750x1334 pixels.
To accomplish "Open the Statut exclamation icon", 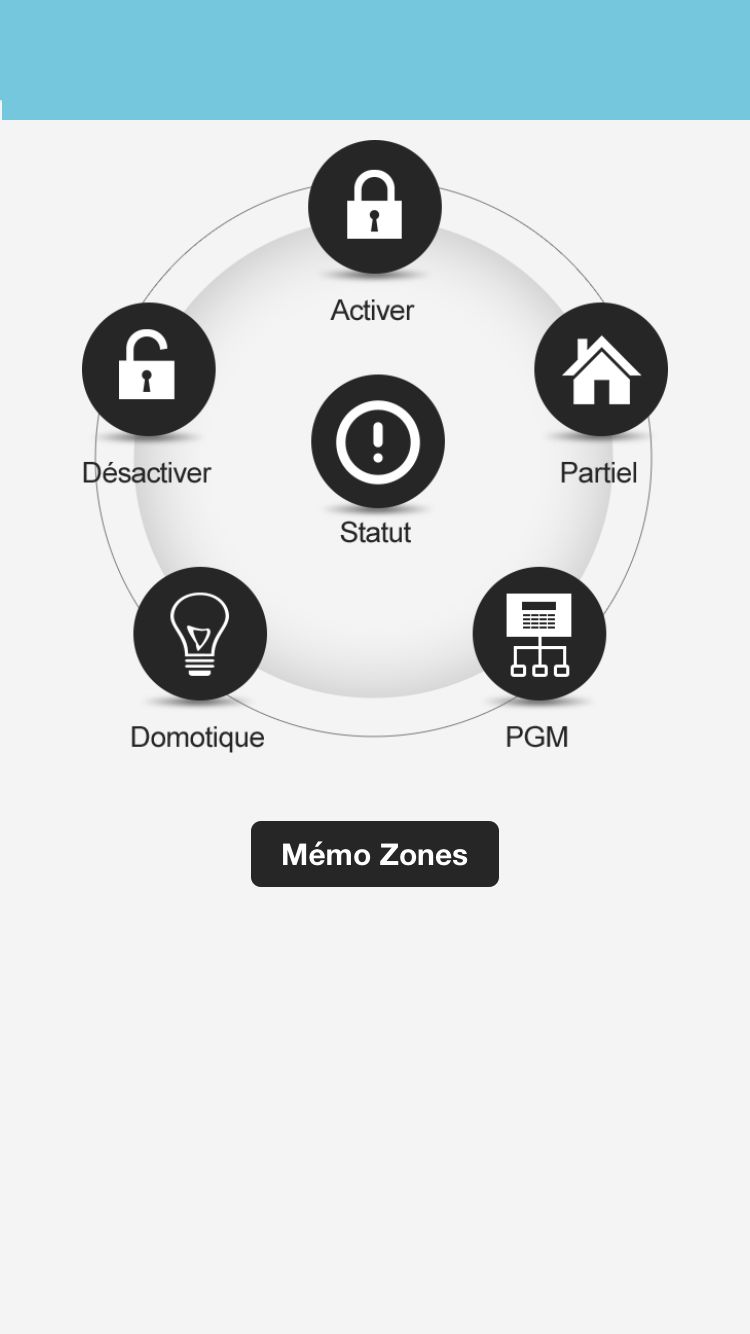I will tap(378, 441).
